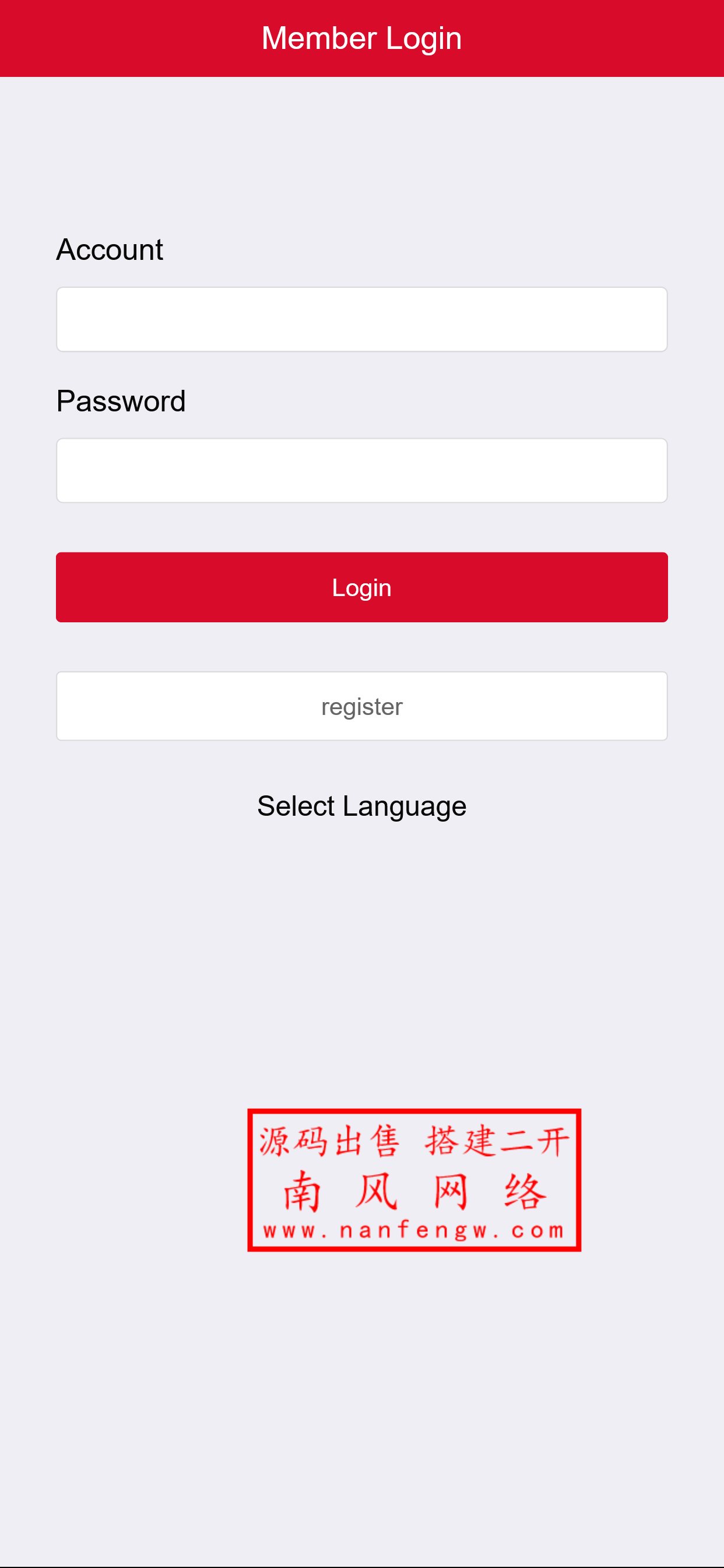Choose register to create a new account
The height and width of the screenshot is (1568, 724).
pos(361,706)
